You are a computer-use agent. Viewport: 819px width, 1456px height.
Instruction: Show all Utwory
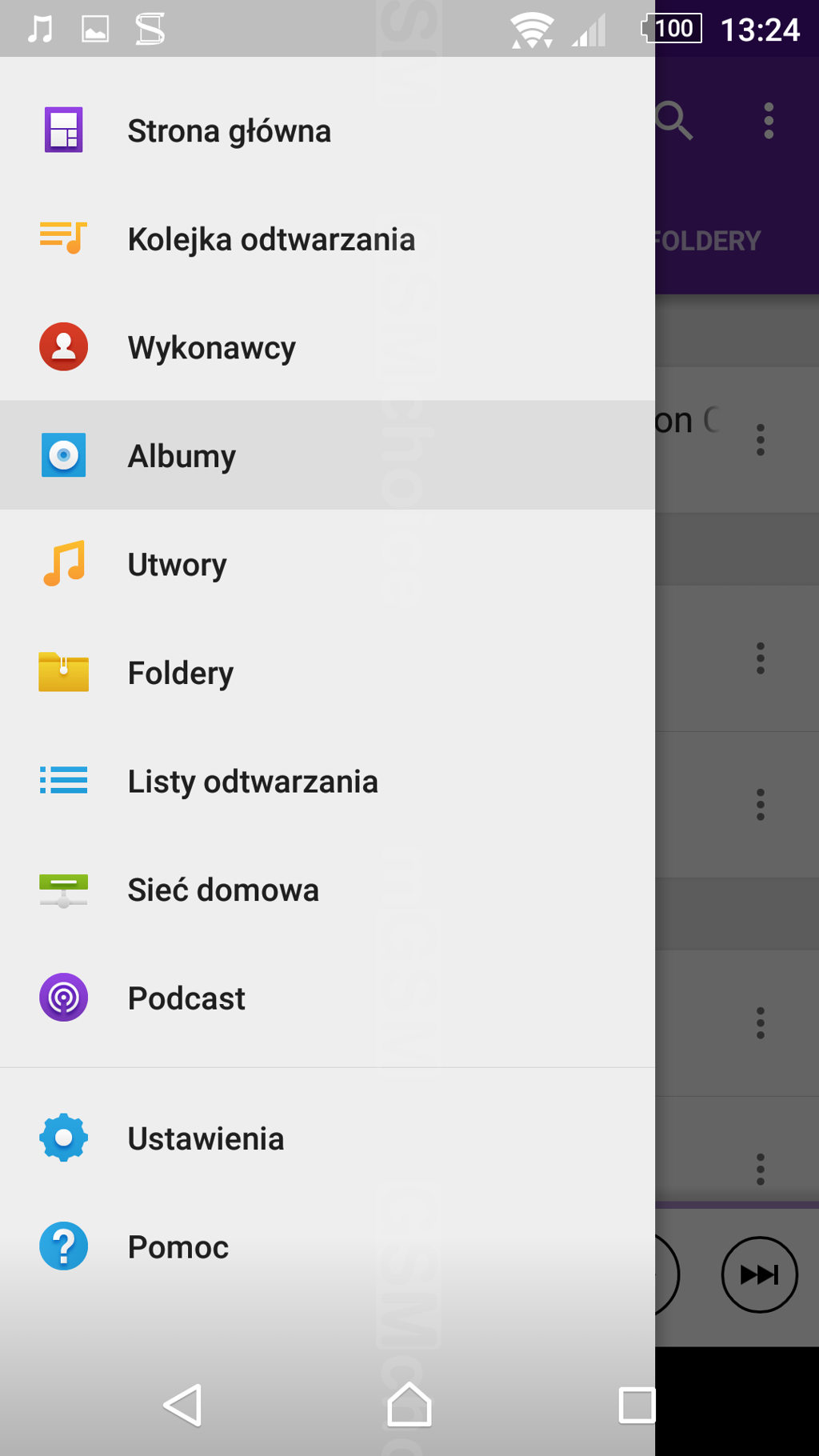[177, 565]
